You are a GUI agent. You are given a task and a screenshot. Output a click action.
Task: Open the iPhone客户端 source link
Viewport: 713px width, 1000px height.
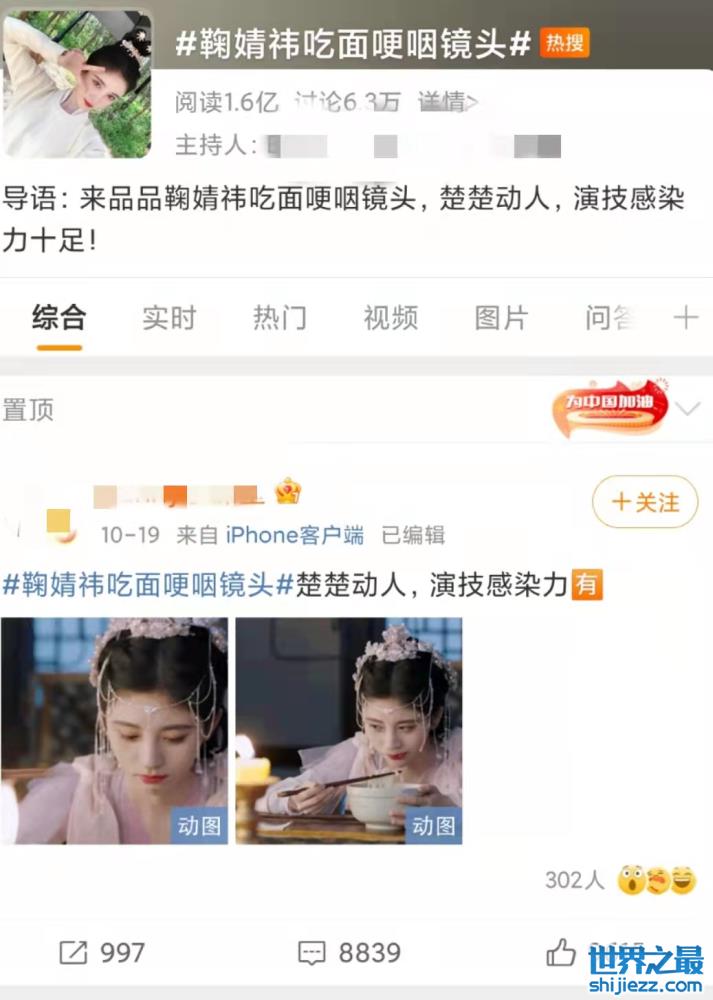point(294,535)
